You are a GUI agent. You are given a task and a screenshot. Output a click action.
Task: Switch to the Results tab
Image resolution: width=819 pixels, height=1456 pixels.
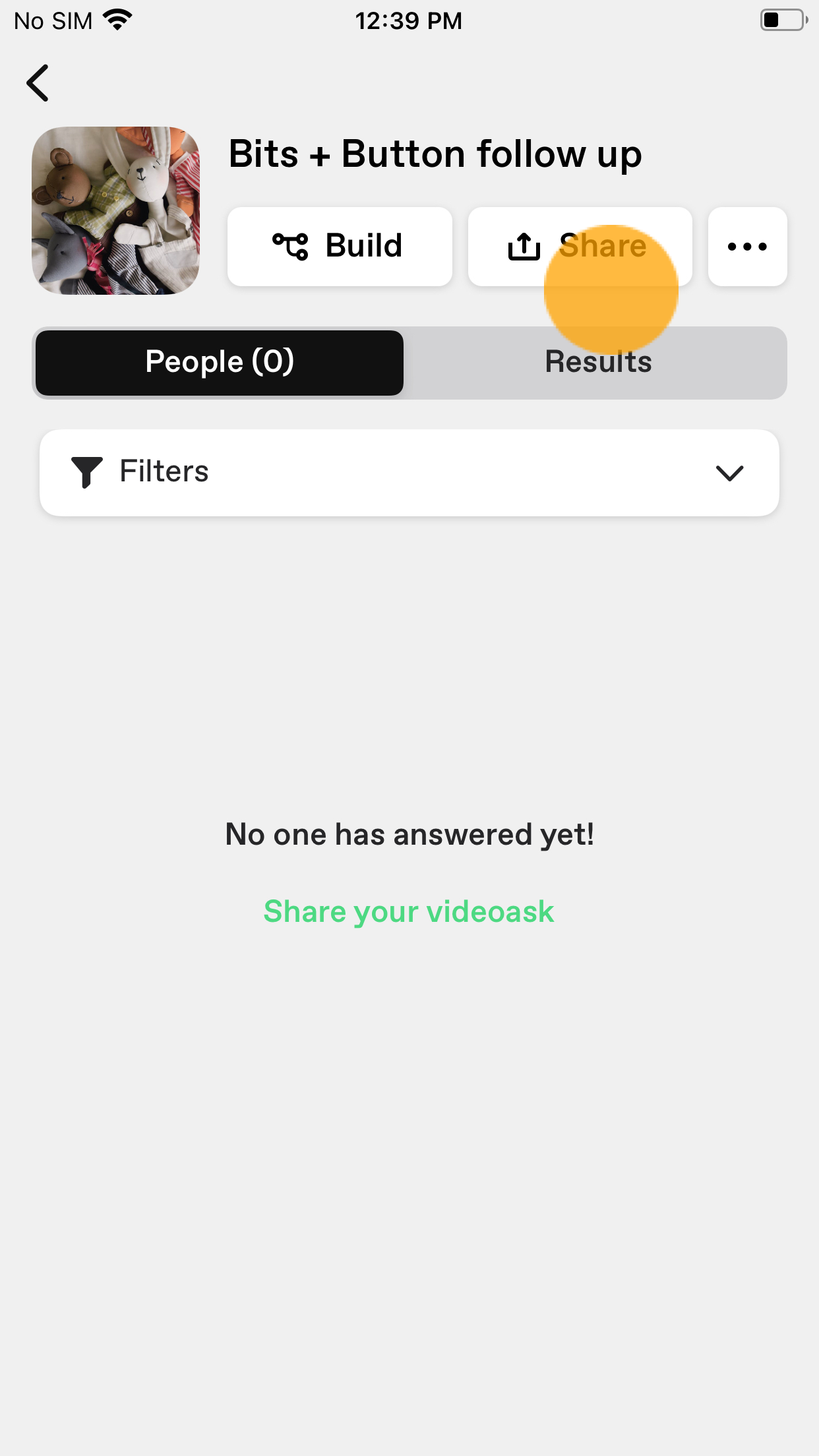coord(597,363)
